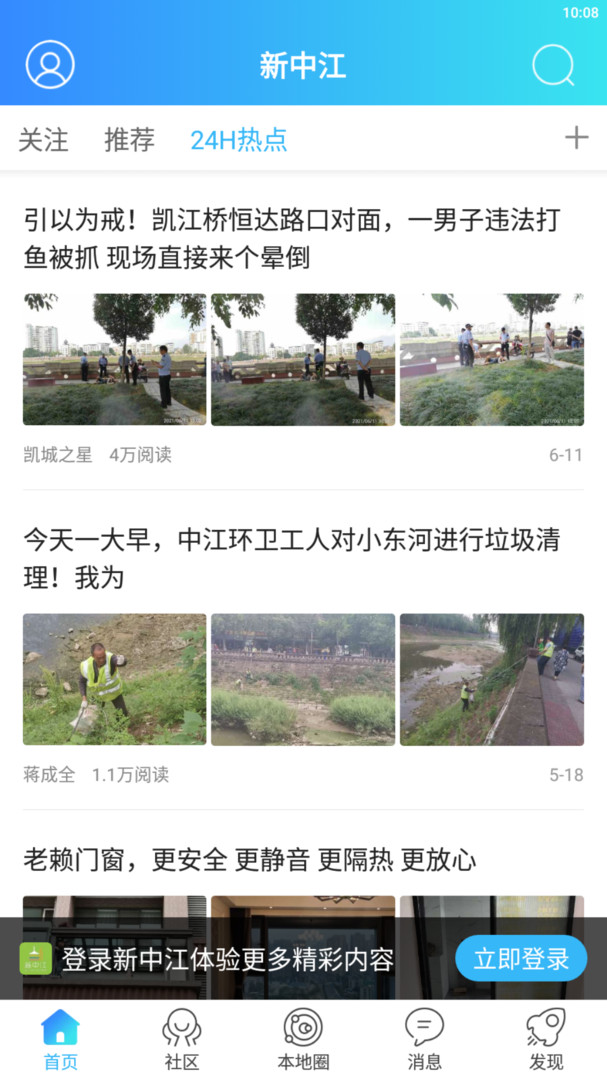This screenshot has height=1080, width=607.
Task: Open the 老赖门窗 post
Action: point(250,860)
